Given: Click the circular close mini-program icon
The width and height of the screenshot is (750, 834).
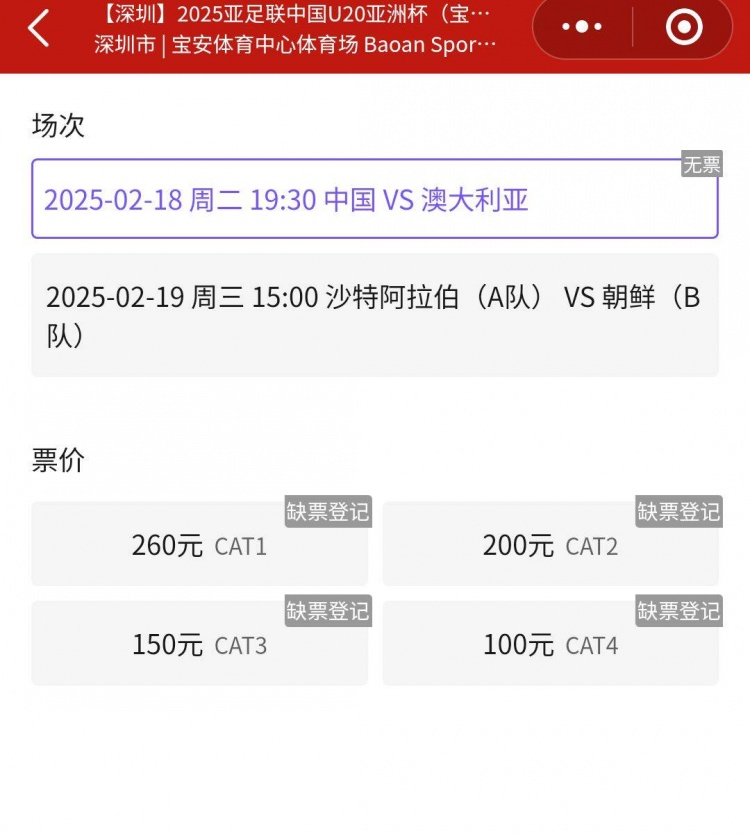Looking at the screenshot, I should [683, 27].
